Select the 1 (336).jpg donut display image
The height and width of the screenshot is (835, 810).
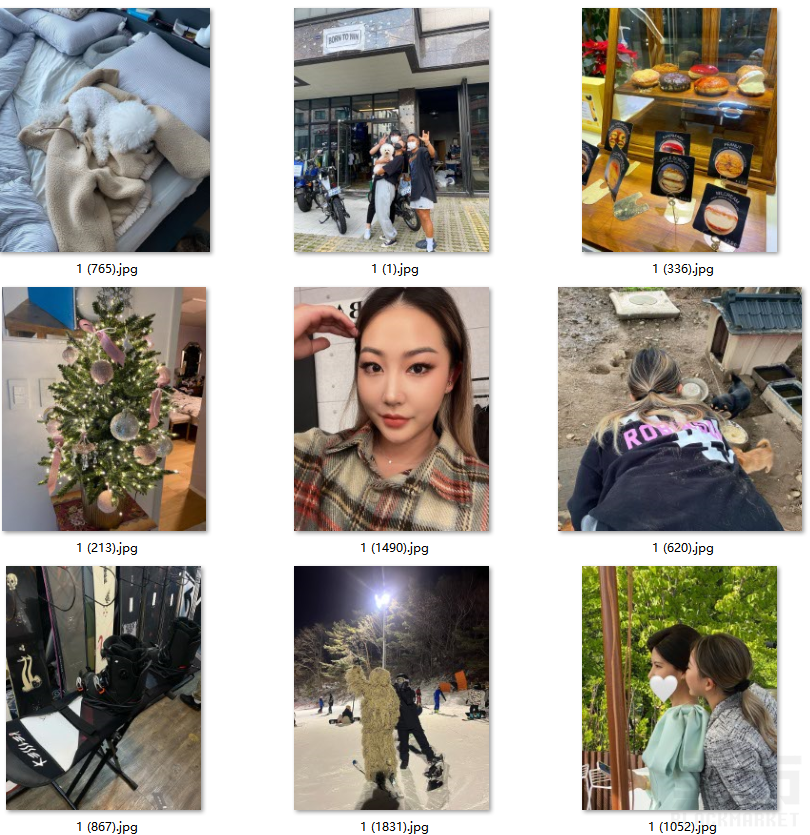(x=680, y=130)
